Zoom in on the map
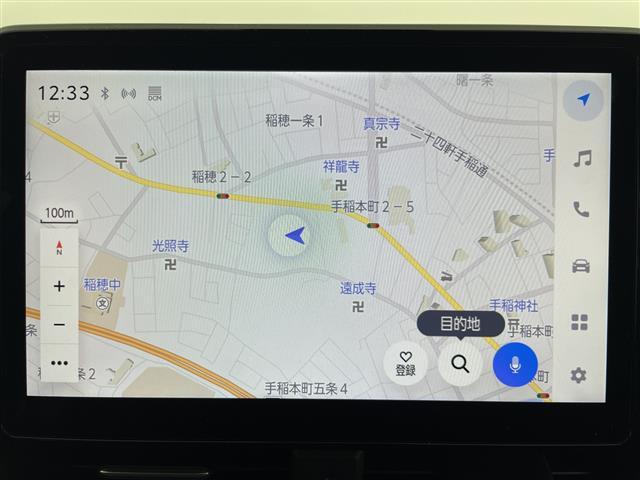The height and width of the screenshot is (480, 640). tap(59, 287)
